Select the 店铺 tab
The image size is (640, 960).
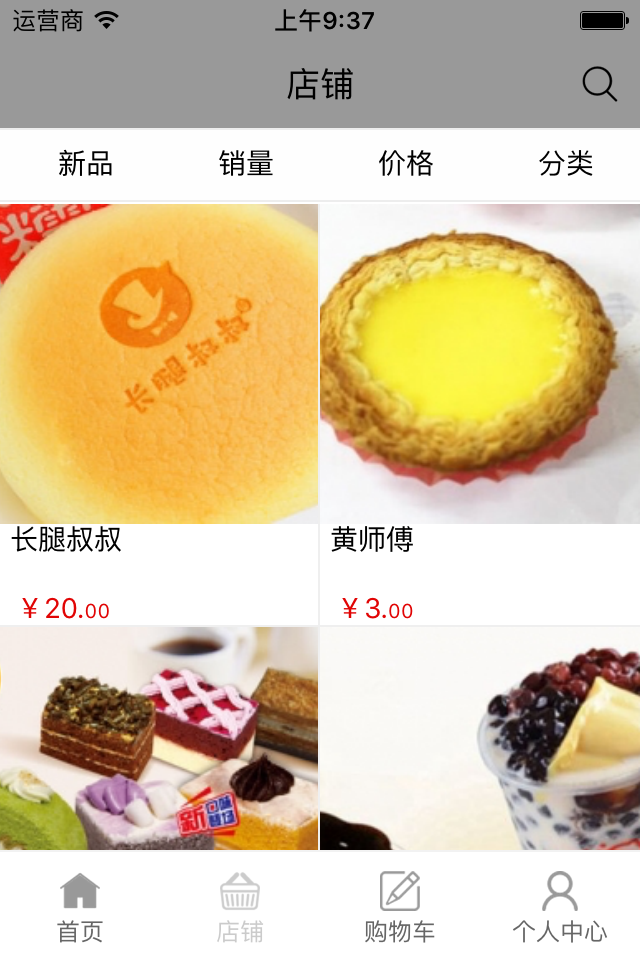[240, 908]
